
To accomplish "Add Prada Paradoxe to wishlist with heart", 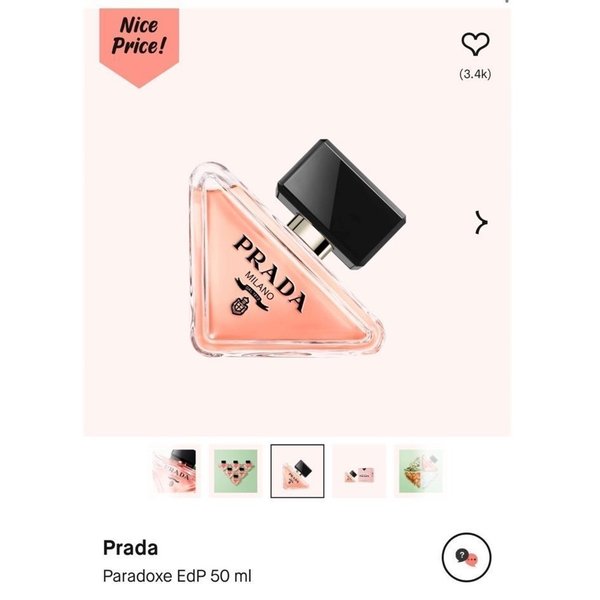I will click(x=475, y=44).
